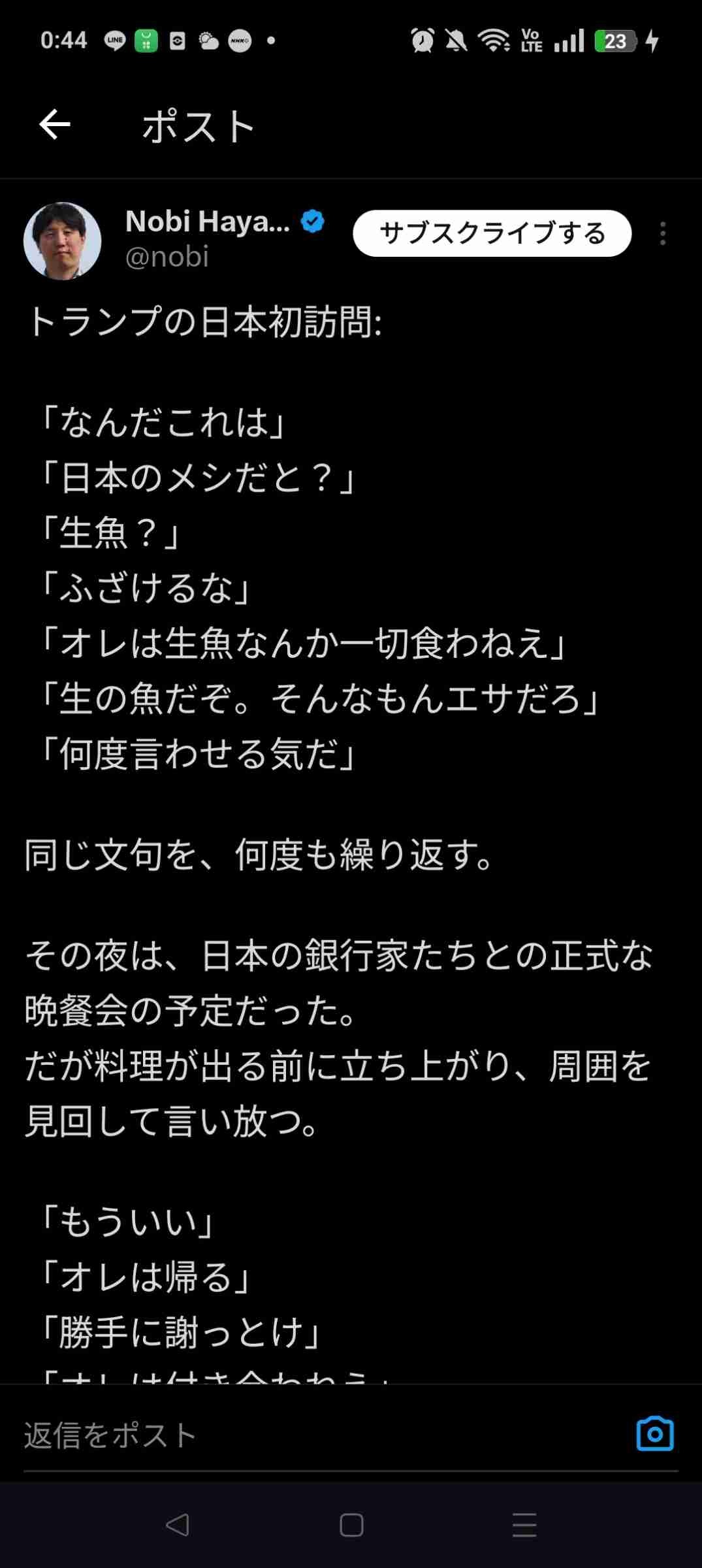The width and height of the screenshot is (702, 1568).
Task: Attach a photo with the camera icon
Action: tap(654, 1434)
